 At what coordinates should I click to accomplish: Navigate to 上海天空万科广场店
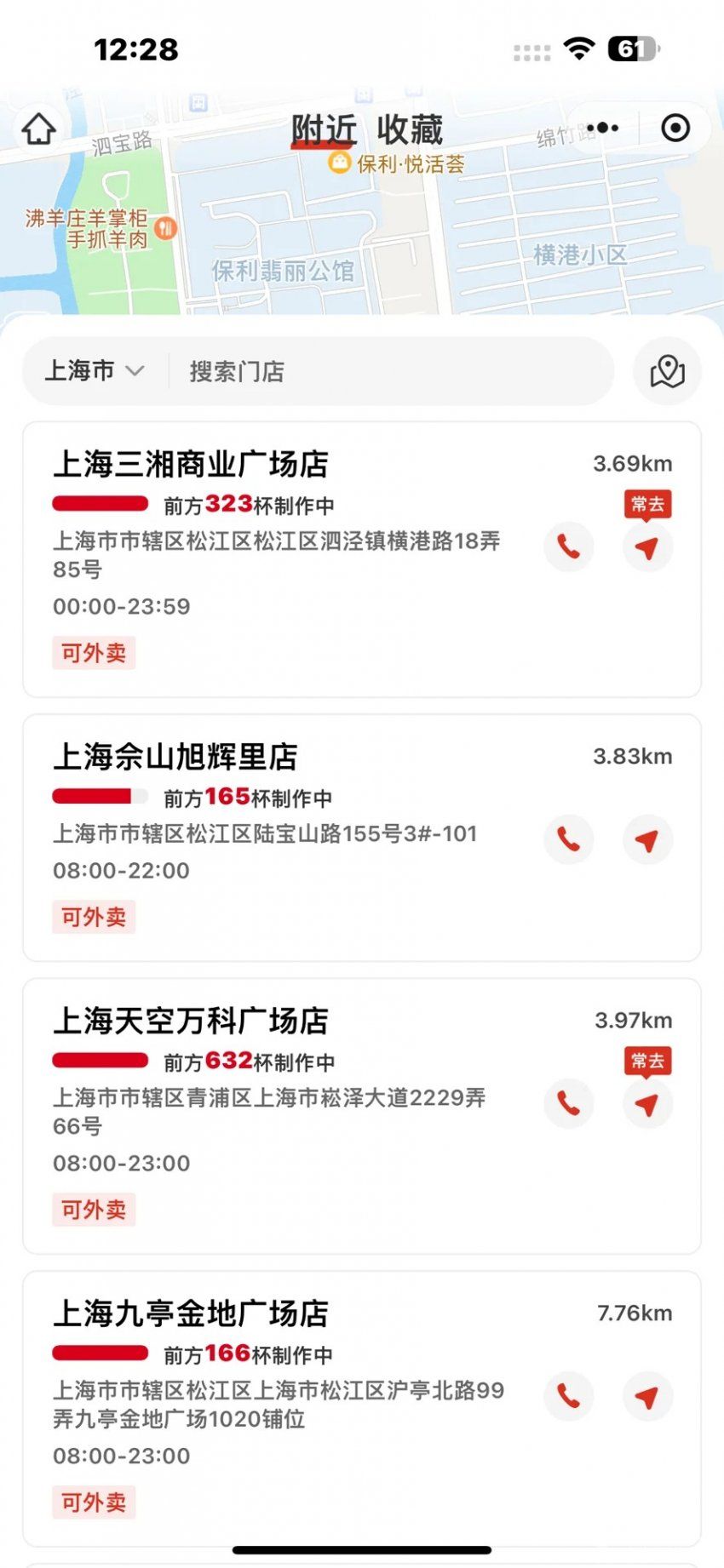tap(647, 1104)
